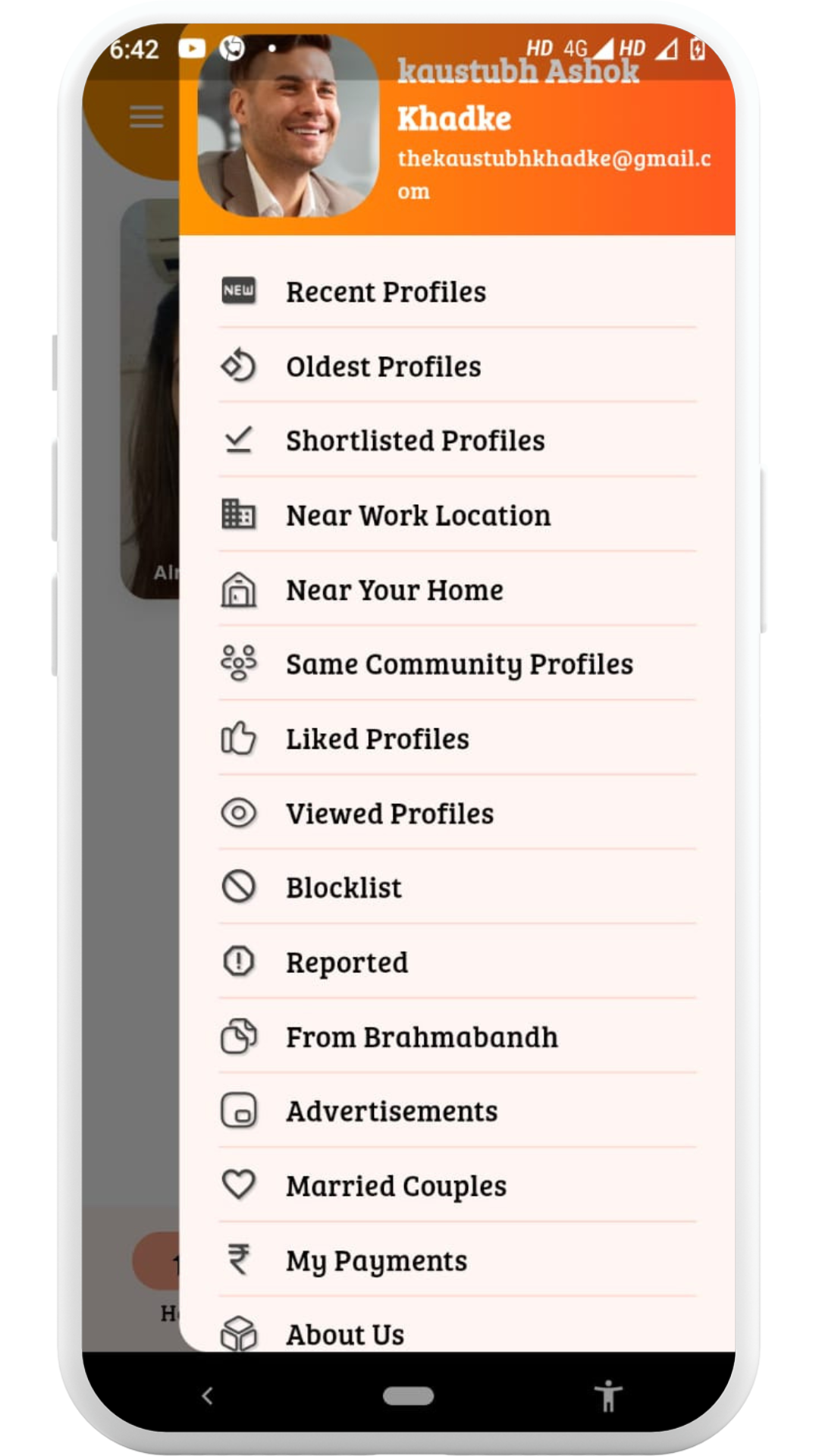The width and height of the screenshot is (819, 1456).
Task: Select Near Work Location
Action: pos(418,516)
